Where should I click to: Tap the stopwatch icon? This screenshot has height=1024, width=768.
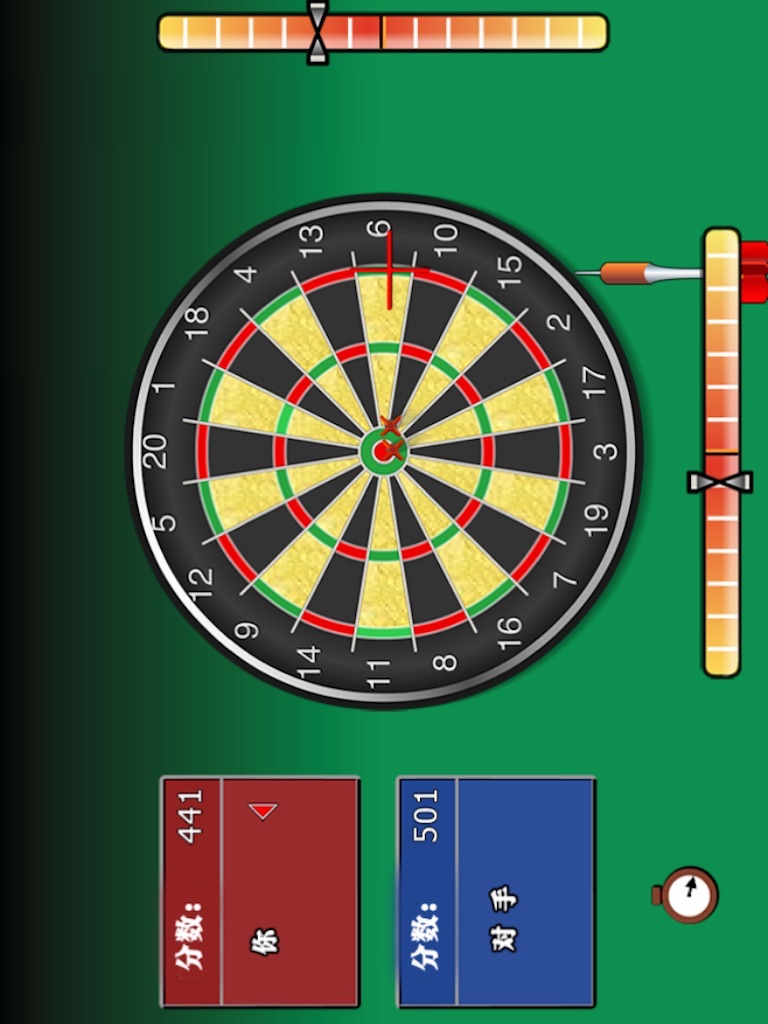687,895
